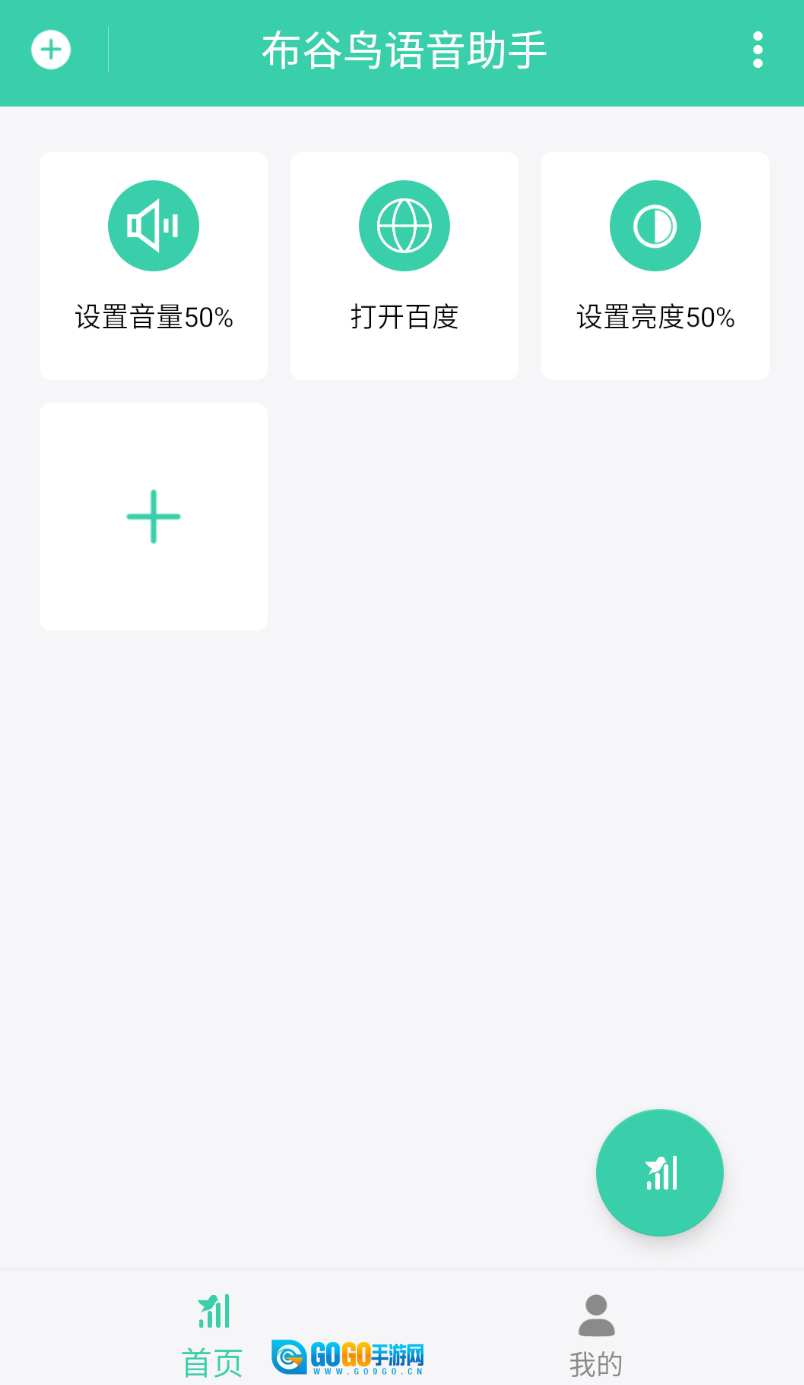This screenshot has width=804, height=1385.
Task: Go to the 我的 tab
Action: tap(596, 1334)
